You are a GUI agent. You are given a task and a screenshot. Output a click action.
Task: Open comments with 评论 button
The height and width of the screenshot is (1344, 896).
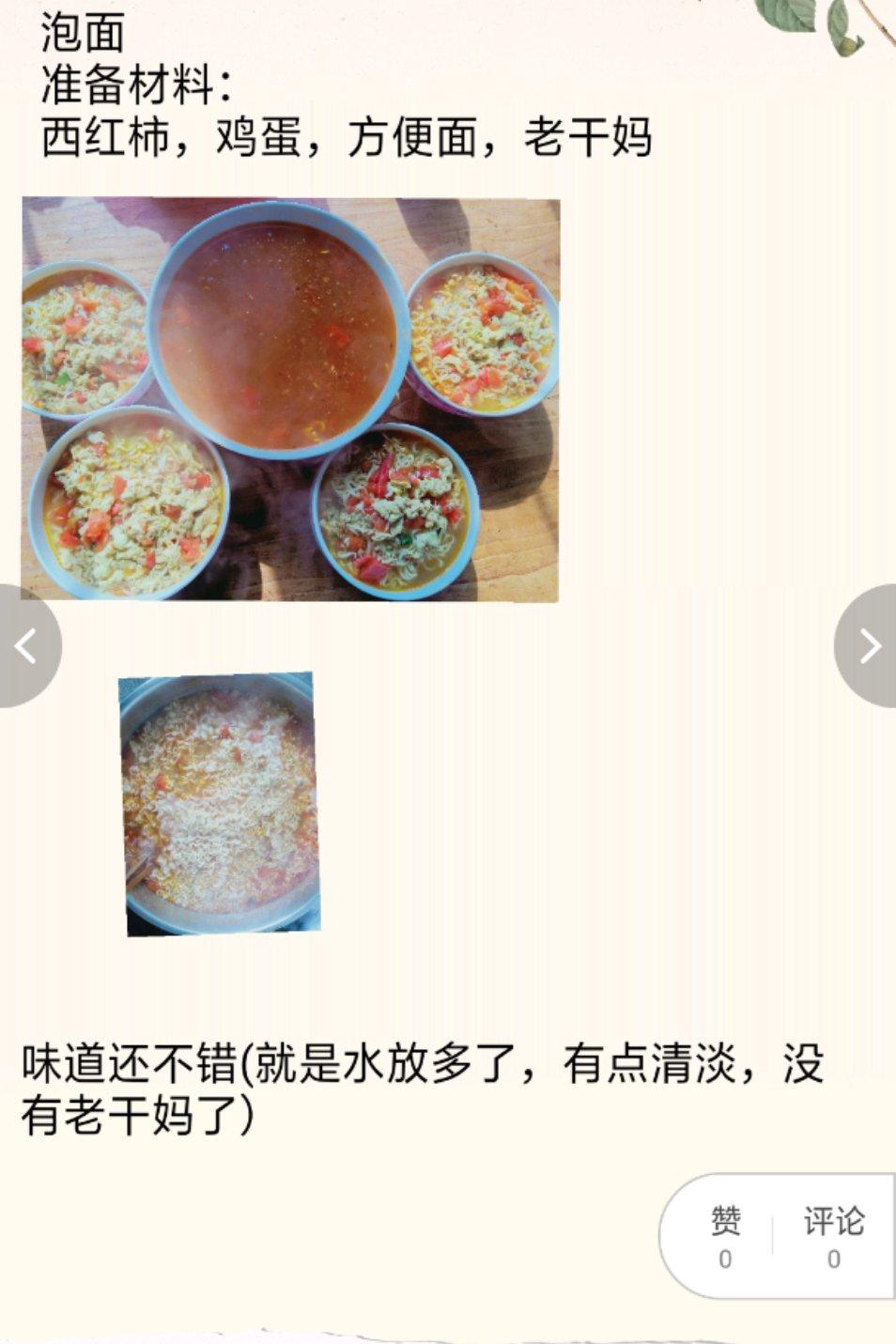tap(834, 1237)
